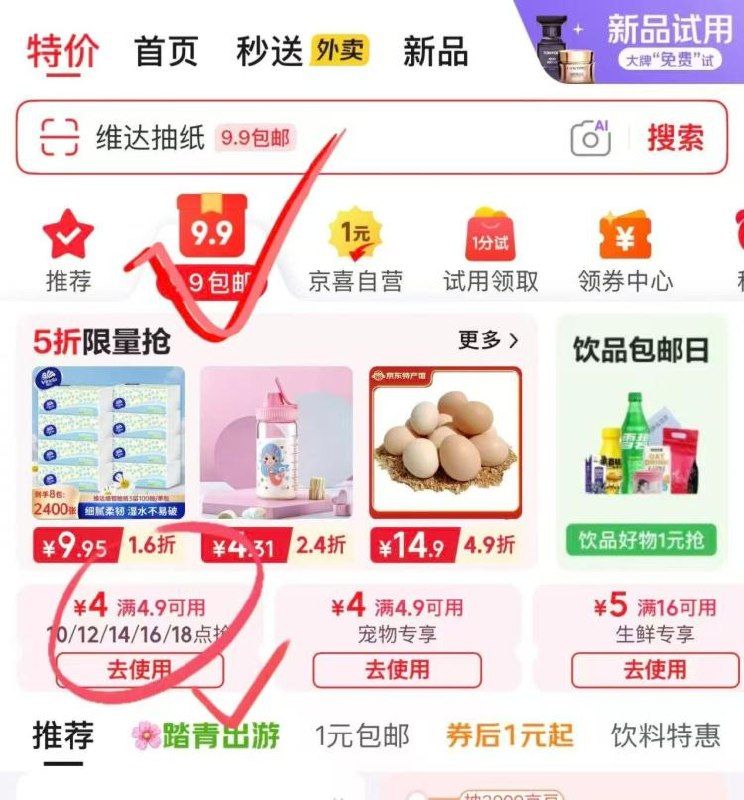Image resolution: width=744 pixels, height=800 pixels.
Task: Switch to the 1元包邮 tab
Action: pos(362,737)
